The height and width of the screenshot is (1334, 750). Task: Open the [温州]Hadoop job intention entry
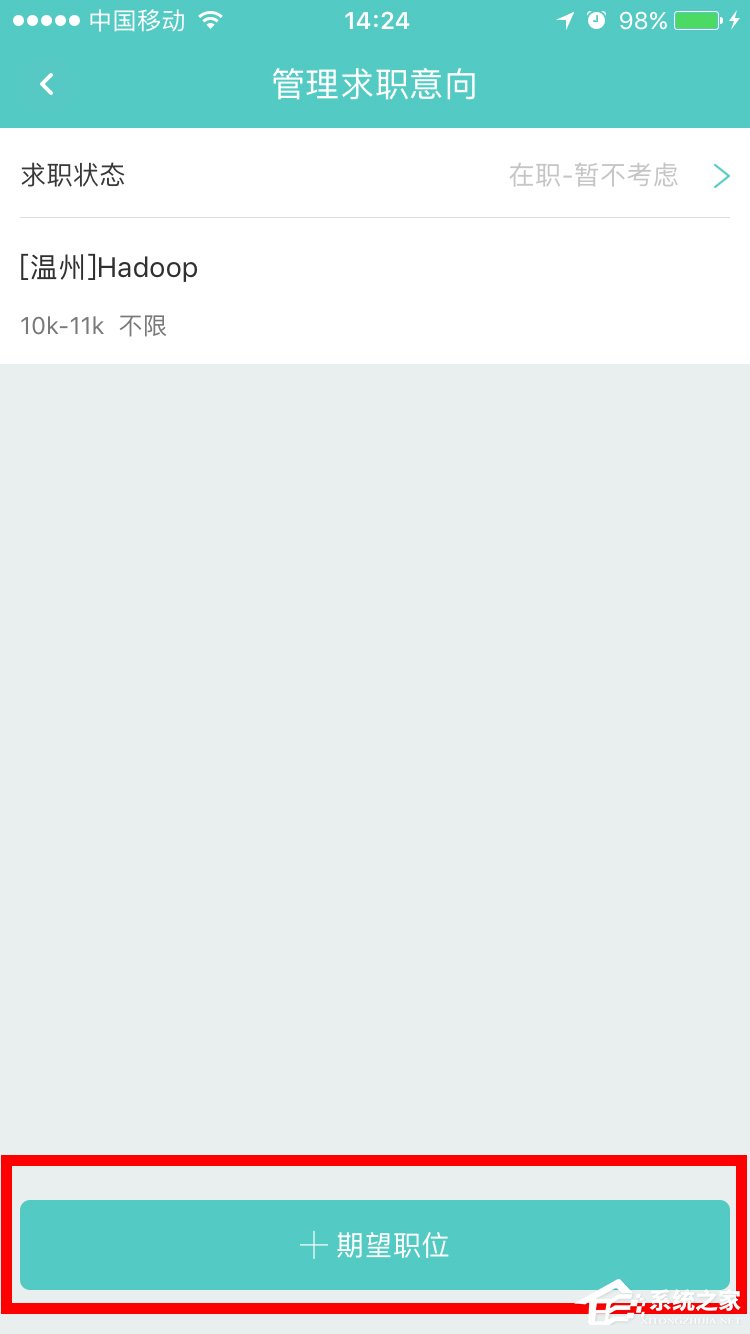point(109,267)
